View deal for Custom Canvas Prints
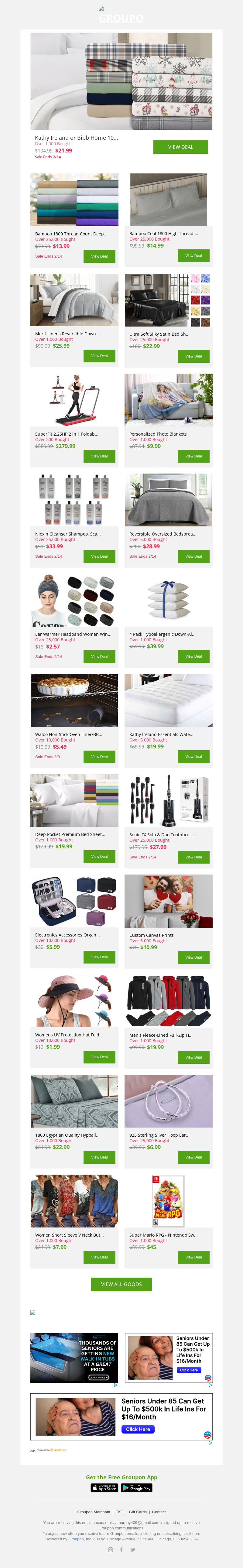The height and width of the screenshot is (1568, 243). (x=193, y=957)
